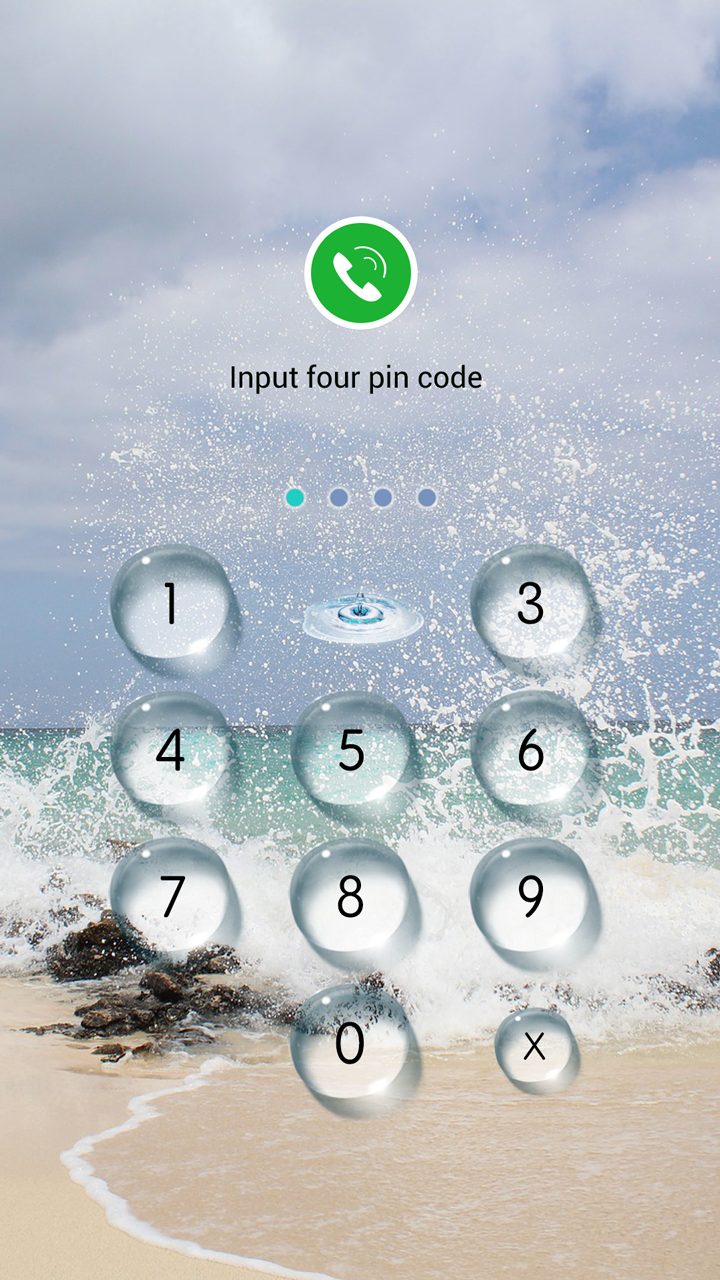This screenshot has width=720, height=1280.
Task: Select digit 8 on the PIN pad
Action: (x=351, y=897)
